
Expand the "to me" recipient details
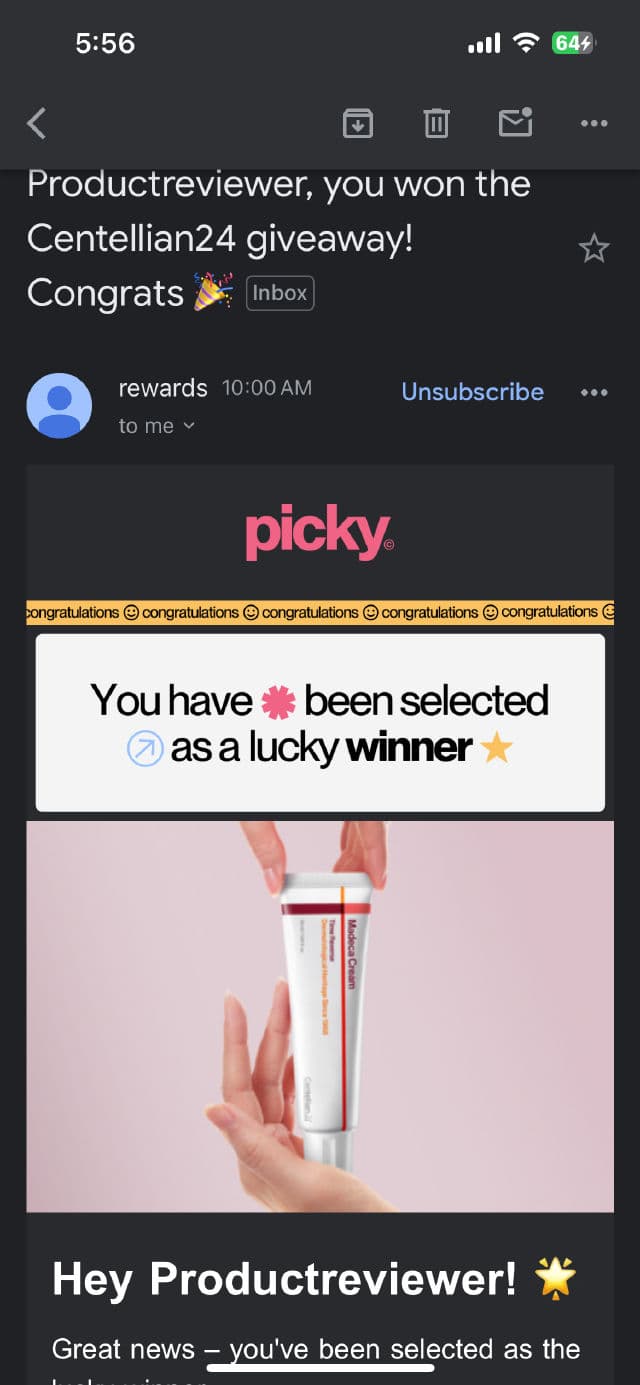[157, 426]
